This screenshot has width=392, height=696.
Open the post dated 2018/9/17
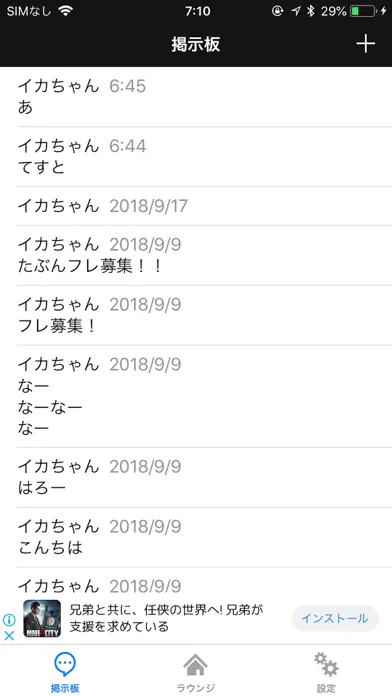click(x=196, y=206)
